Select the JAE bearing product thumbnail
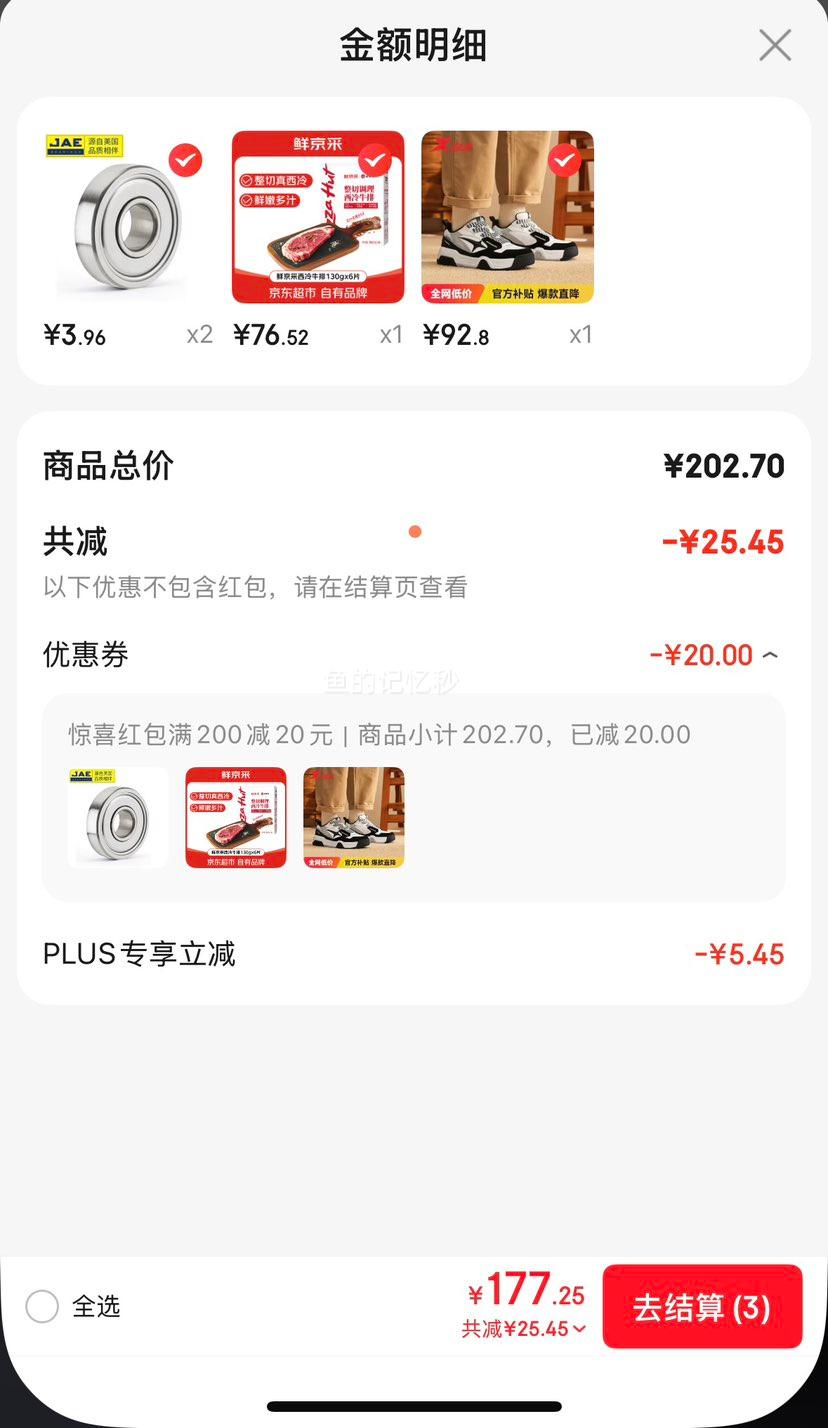The width and height of the screenshot is (828, 1428). click(121, 216)
